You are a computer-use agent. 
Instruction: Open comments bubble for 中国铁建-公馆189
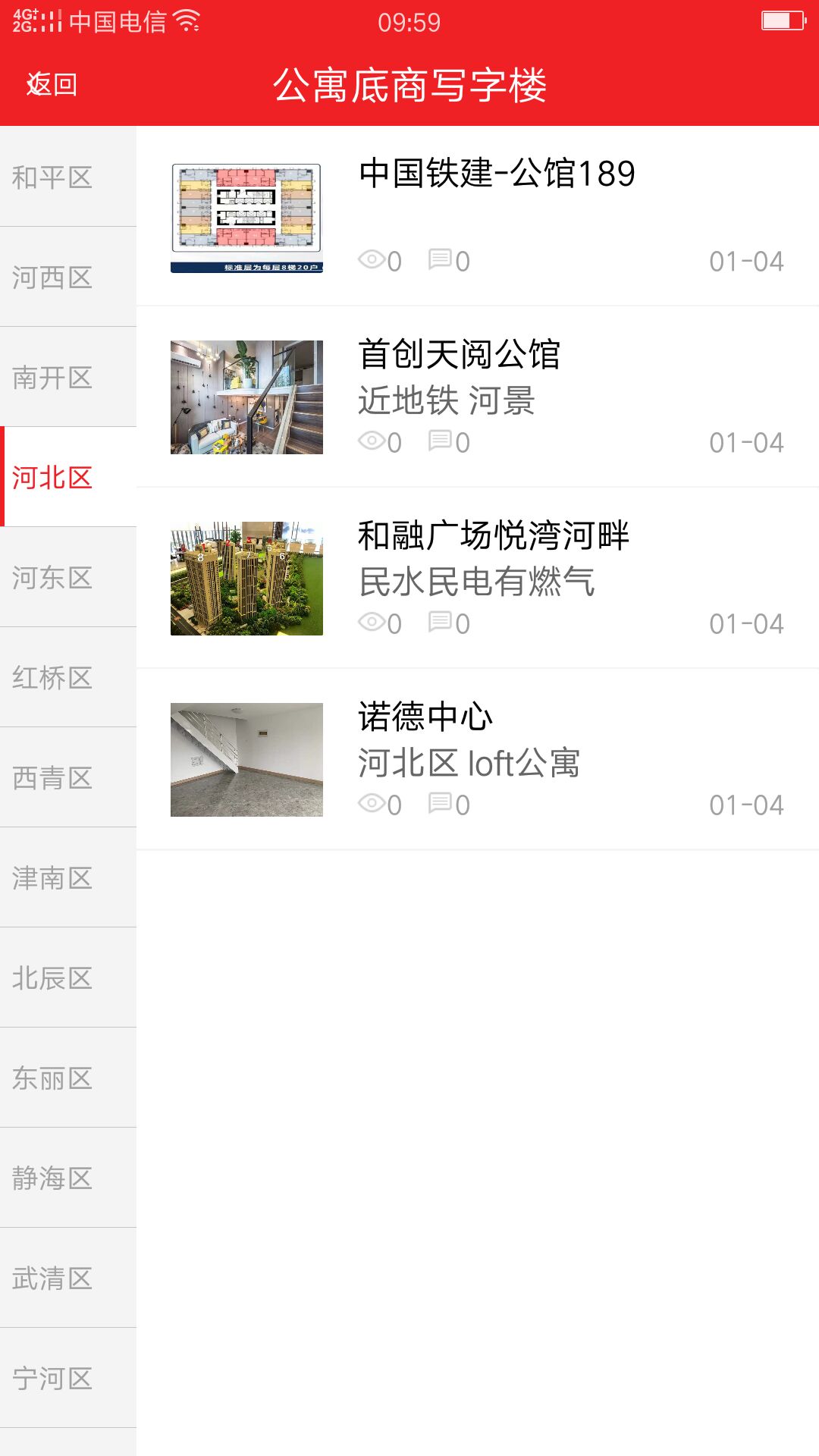point(438,260)
